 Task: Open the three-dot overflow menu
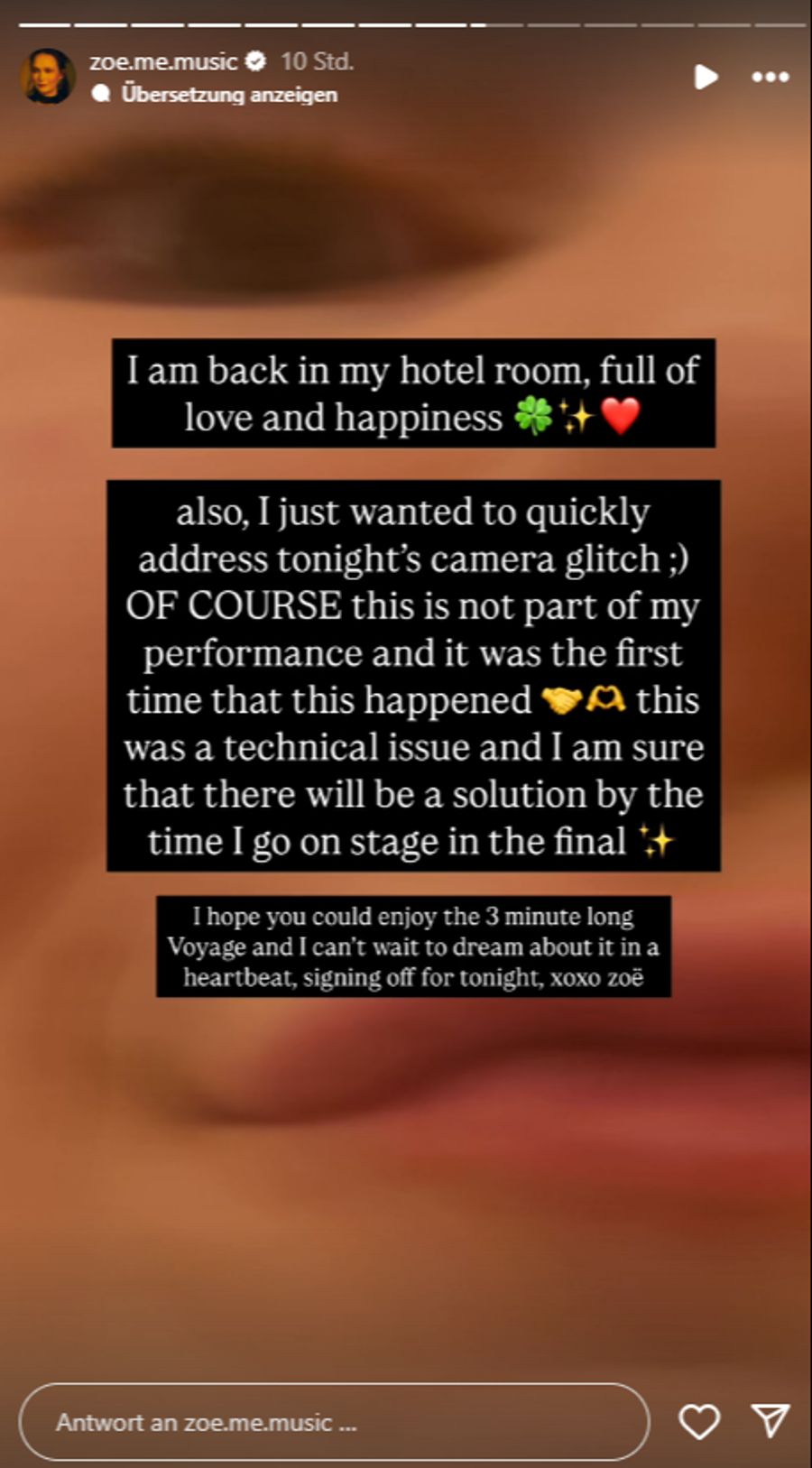pos(770,77)
